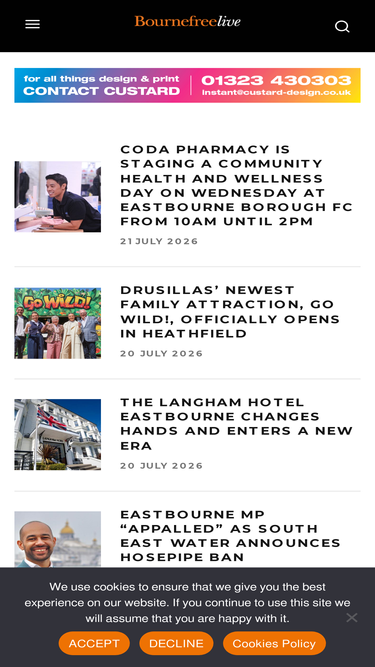Open the Coda Pharmacy wellness day article
This screenshot has width=375, height=667.
236,185
